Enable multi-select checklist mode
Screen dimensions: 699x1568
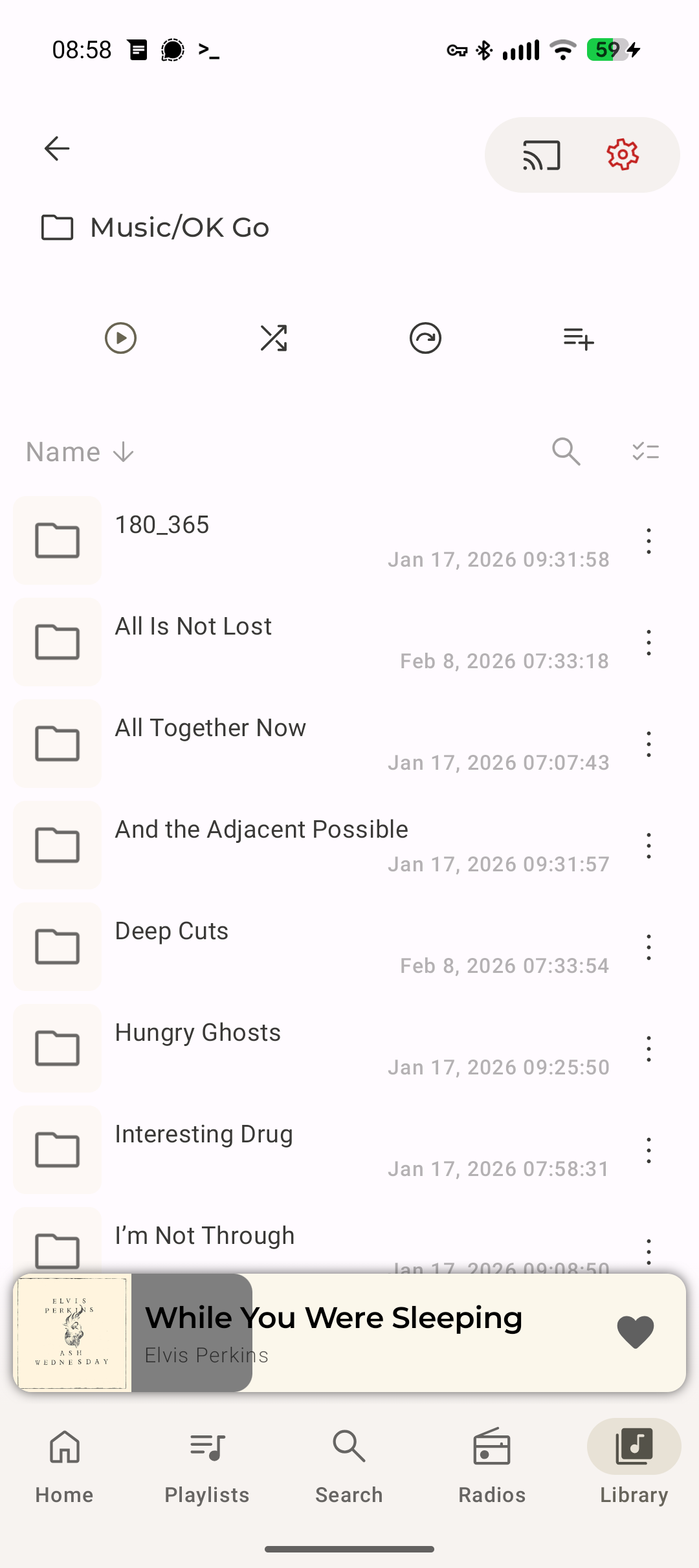[x=645, y=452]
